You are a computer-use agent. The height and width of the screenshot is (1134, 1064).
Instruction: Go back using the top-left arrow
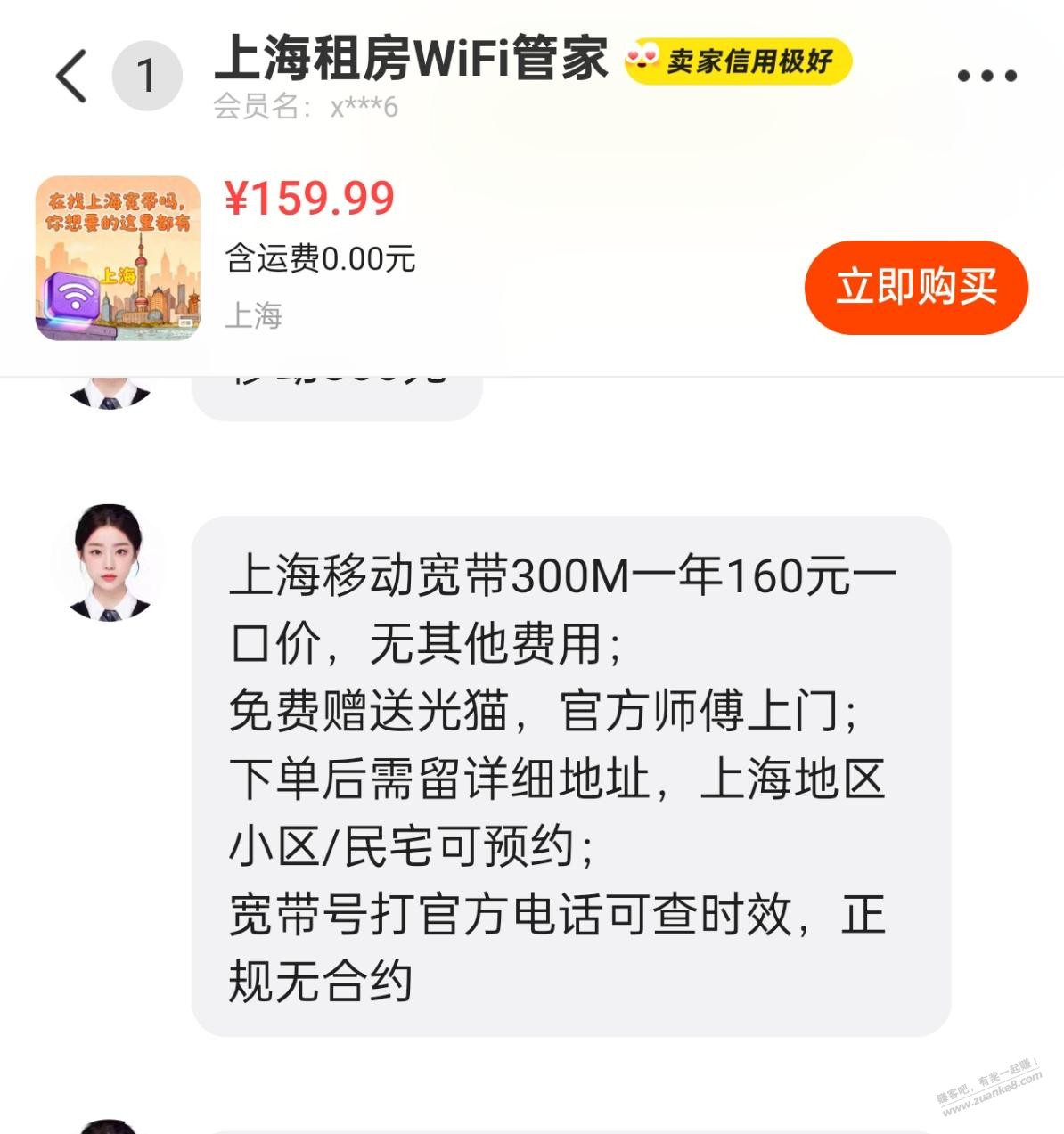pos(71,76)
